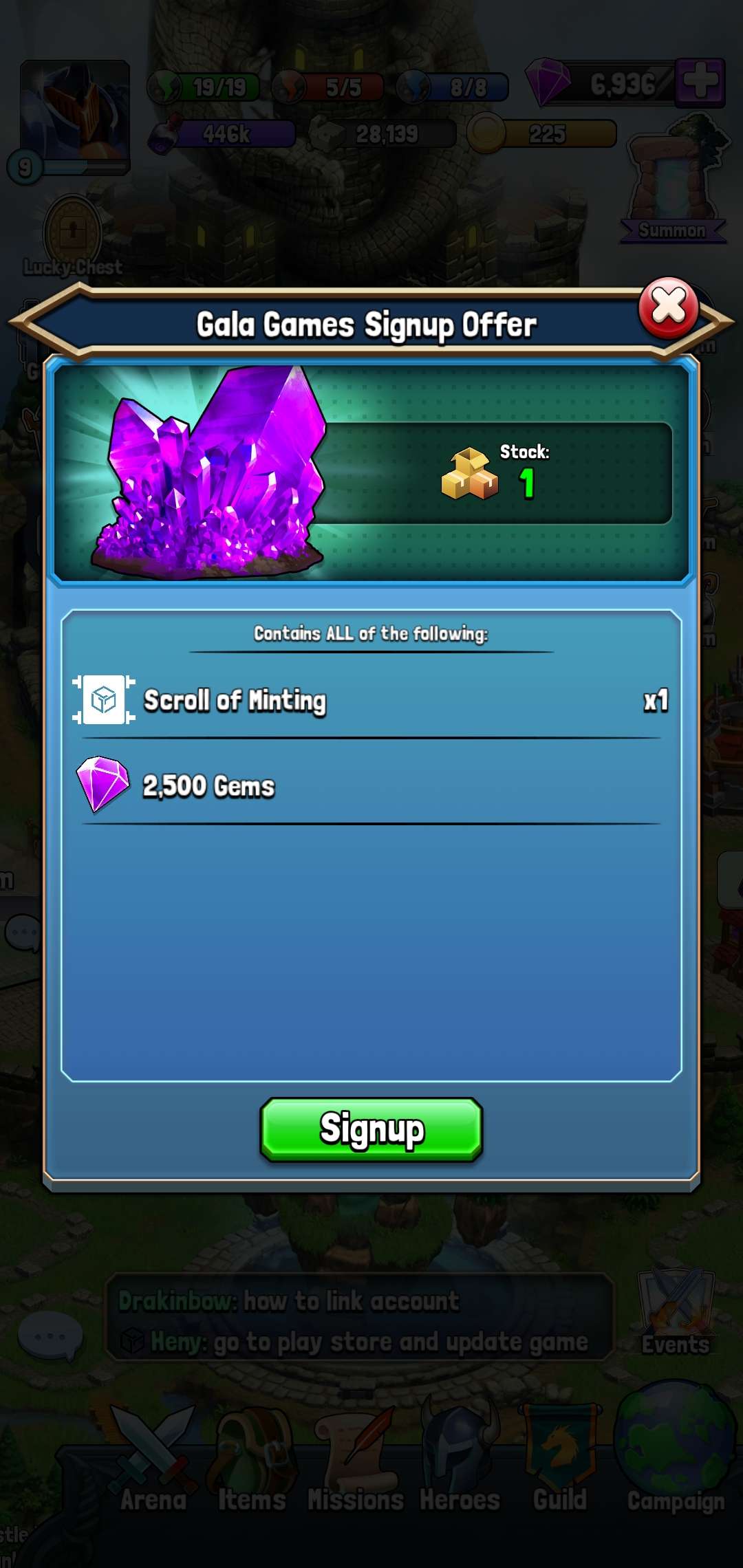Tap the green Signup button

[x=371, y=1129]
